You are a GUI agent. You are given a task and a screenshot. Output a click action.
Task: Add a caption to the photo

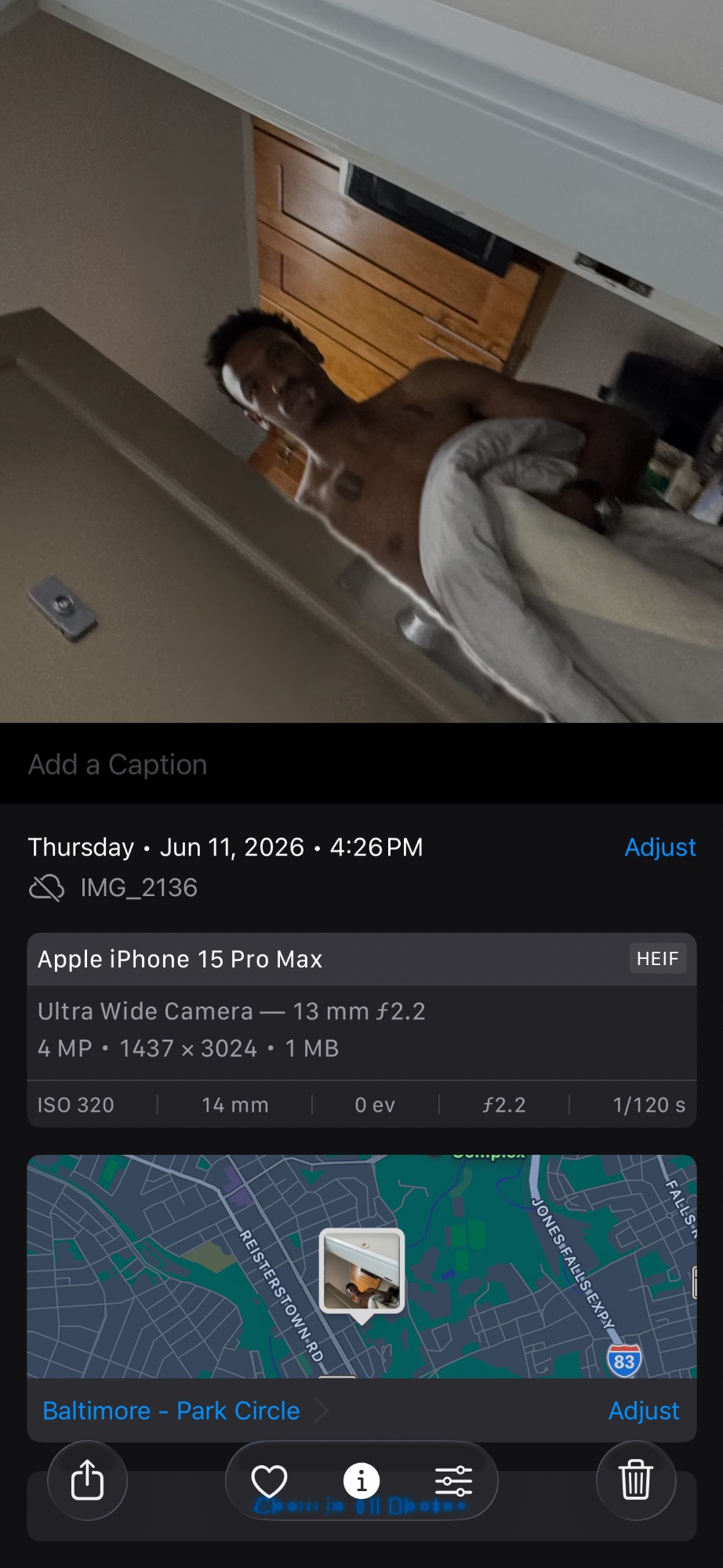click(x=361, y=764)
